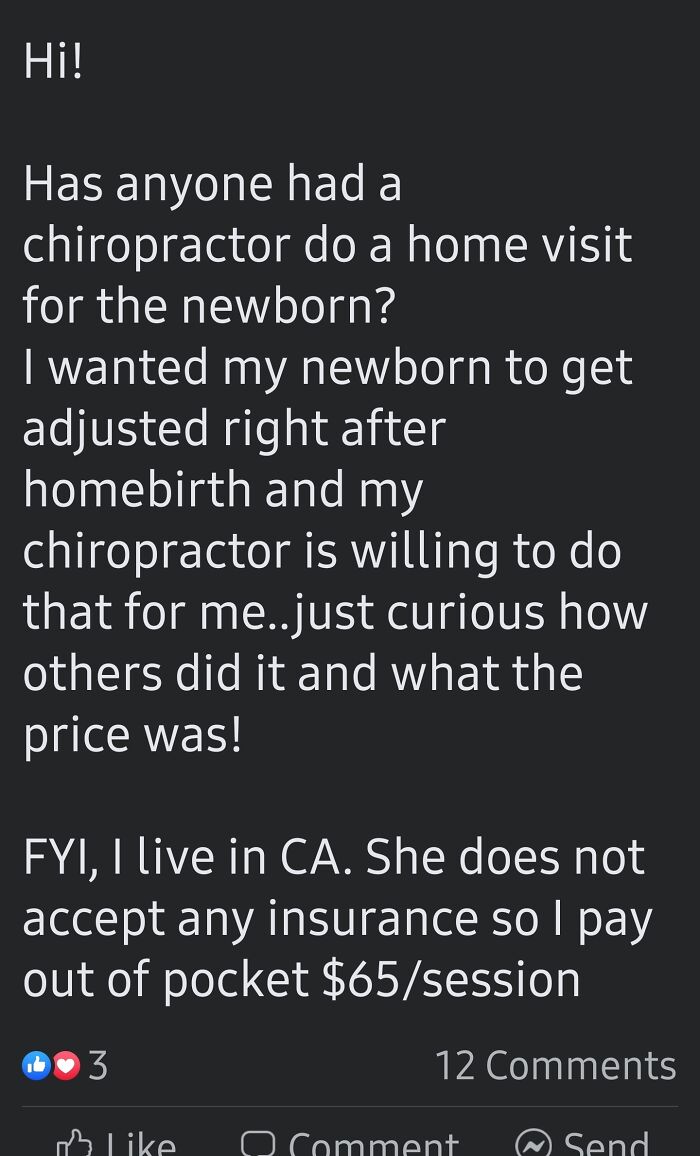The image size is (700, 1156).
Task: Open the 12 Comments thread
Action: pyautogui.click(x=555, y=1066)
